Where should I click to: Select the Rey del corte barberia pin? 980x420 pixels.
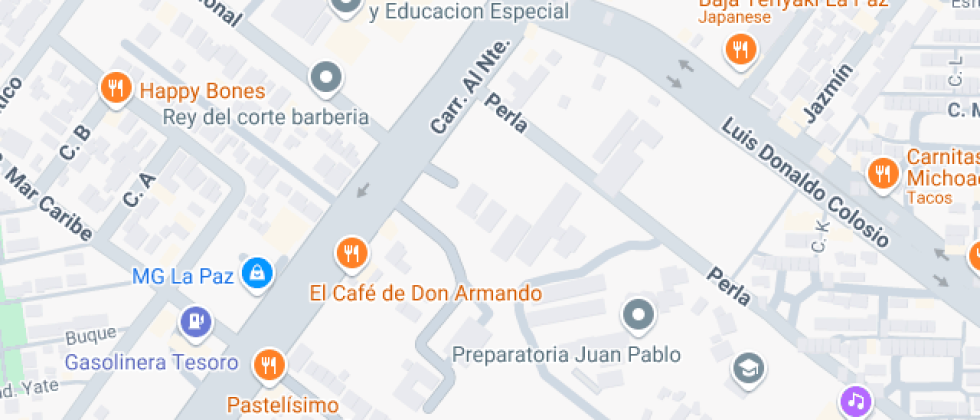click(x=325, y=77)
